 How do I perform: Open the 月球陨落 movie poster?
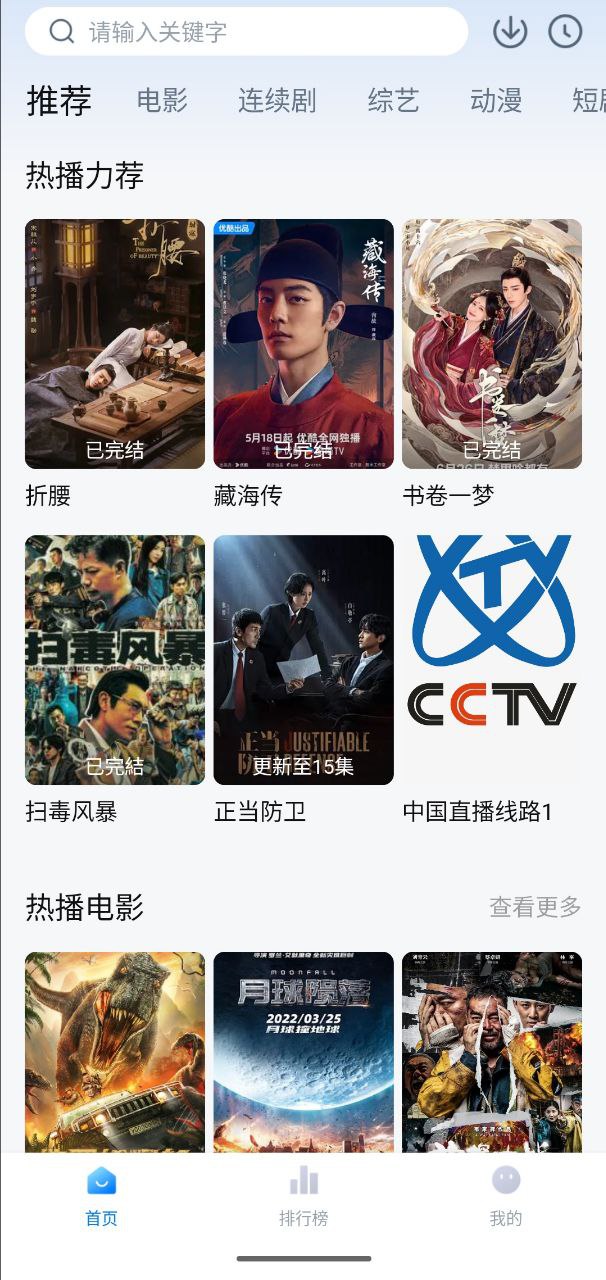point(303,1050)
